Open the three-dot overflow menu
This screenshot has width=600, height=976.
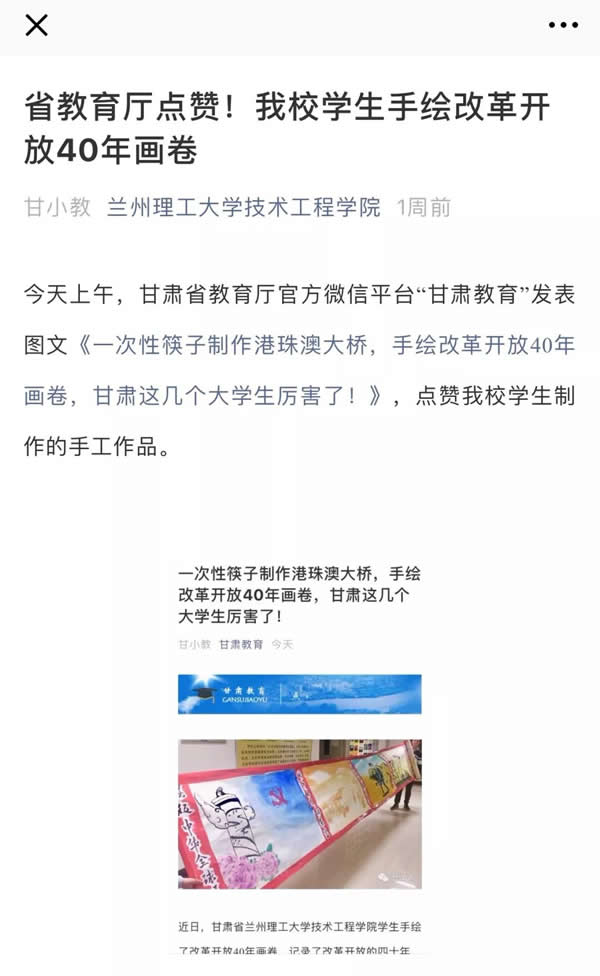coord(563,26)
